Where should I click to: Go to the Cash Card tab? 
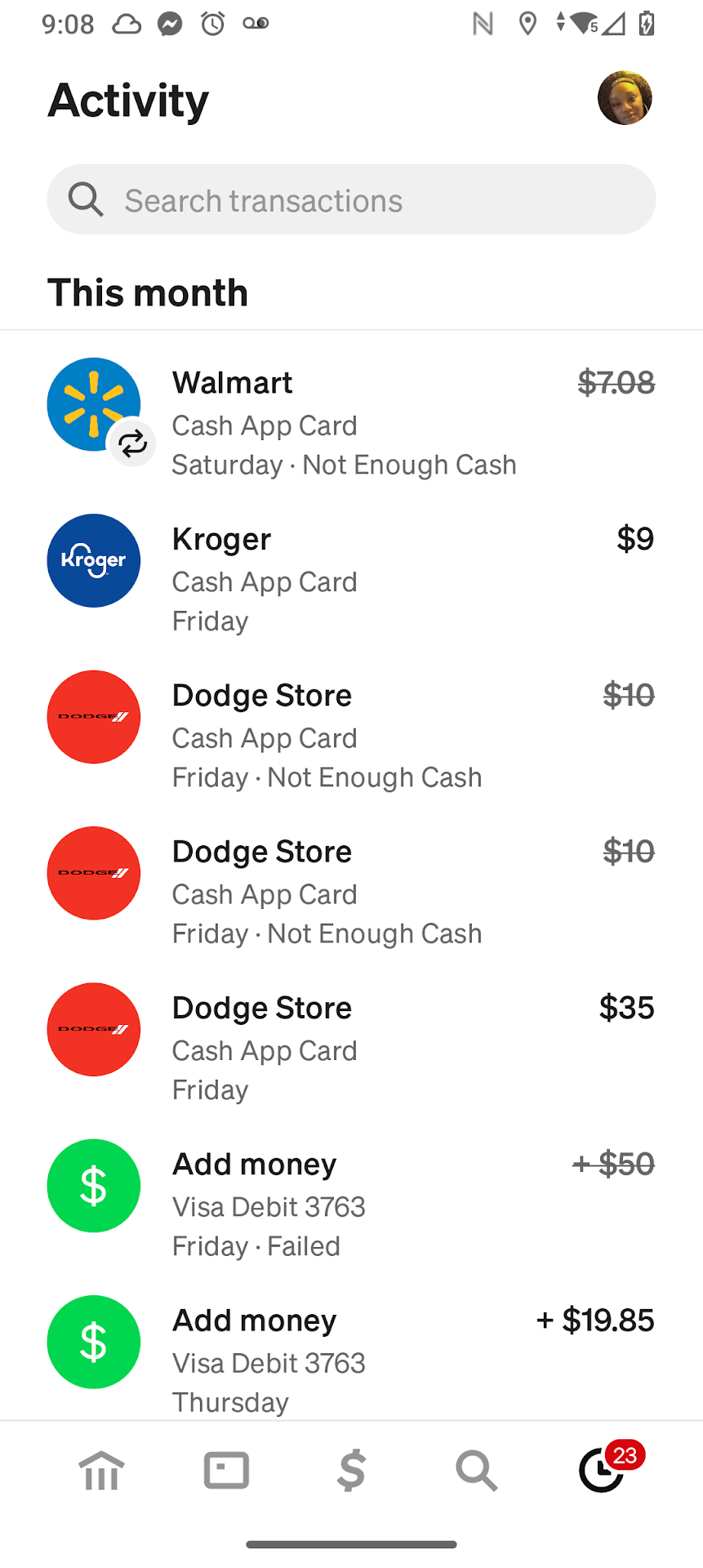226,1471
